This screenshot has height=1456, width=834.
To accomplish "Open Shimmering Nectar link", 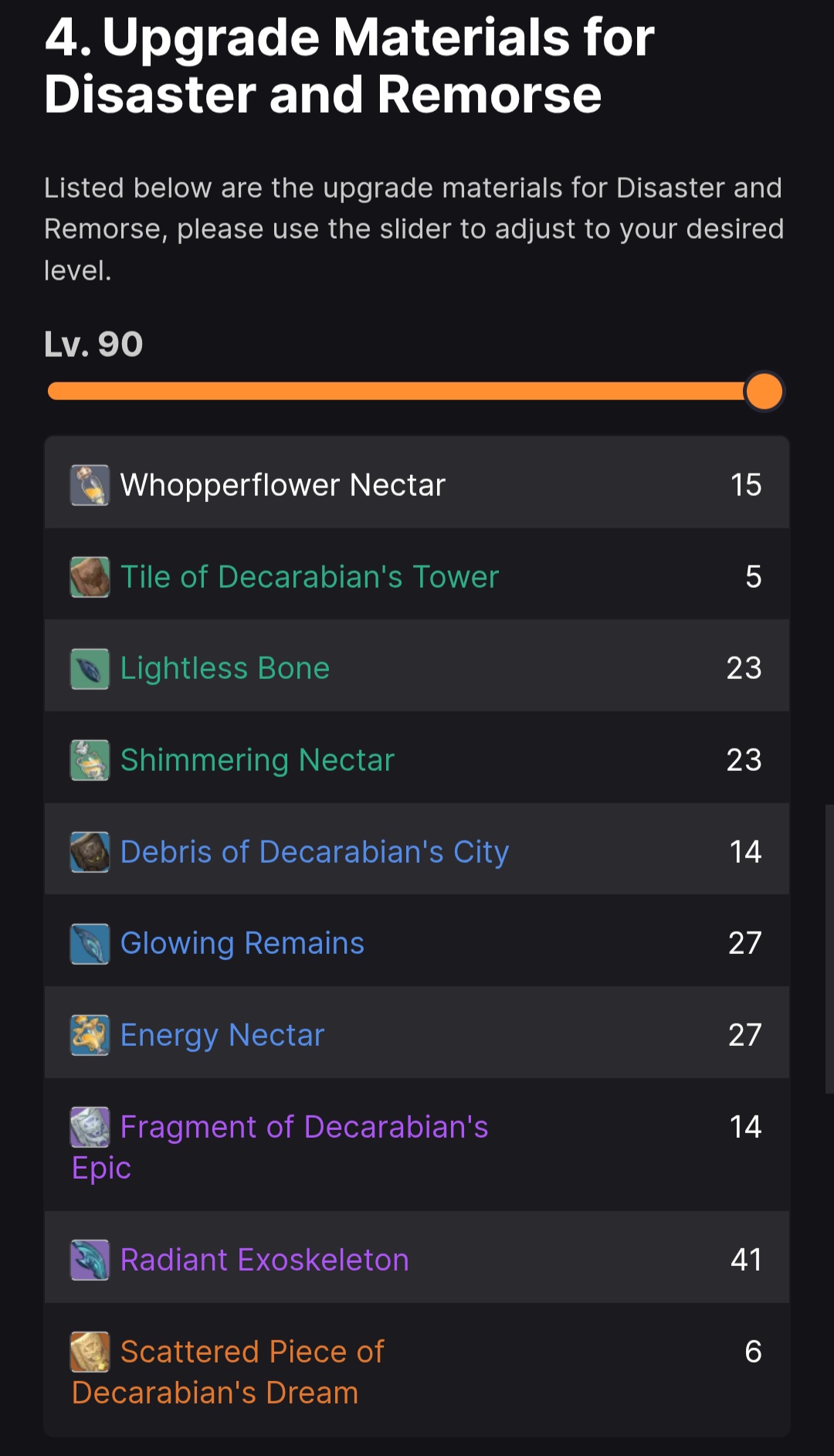I will click(257, 760).
